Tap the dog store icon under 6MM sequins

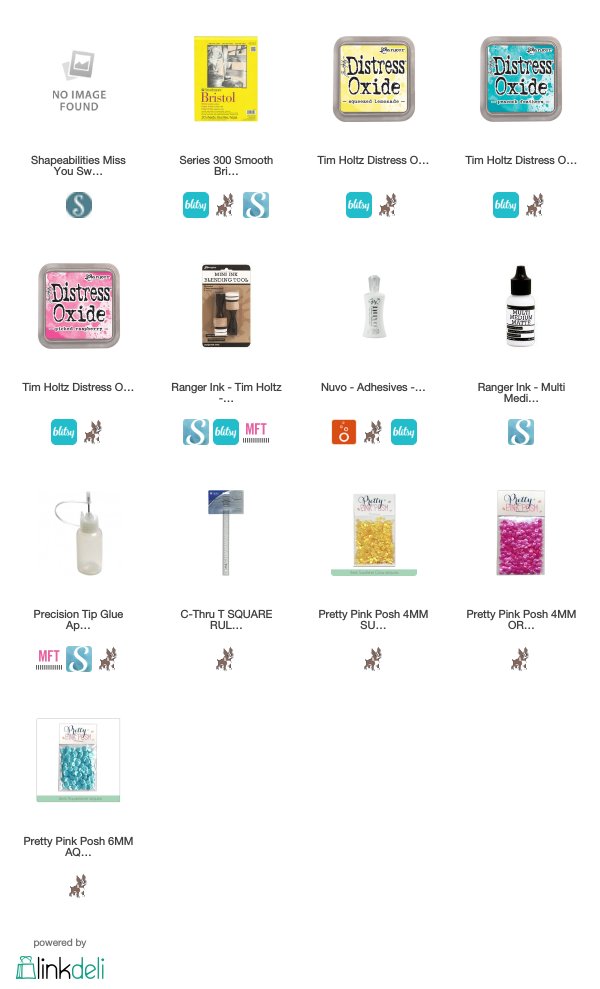(78, 886)
